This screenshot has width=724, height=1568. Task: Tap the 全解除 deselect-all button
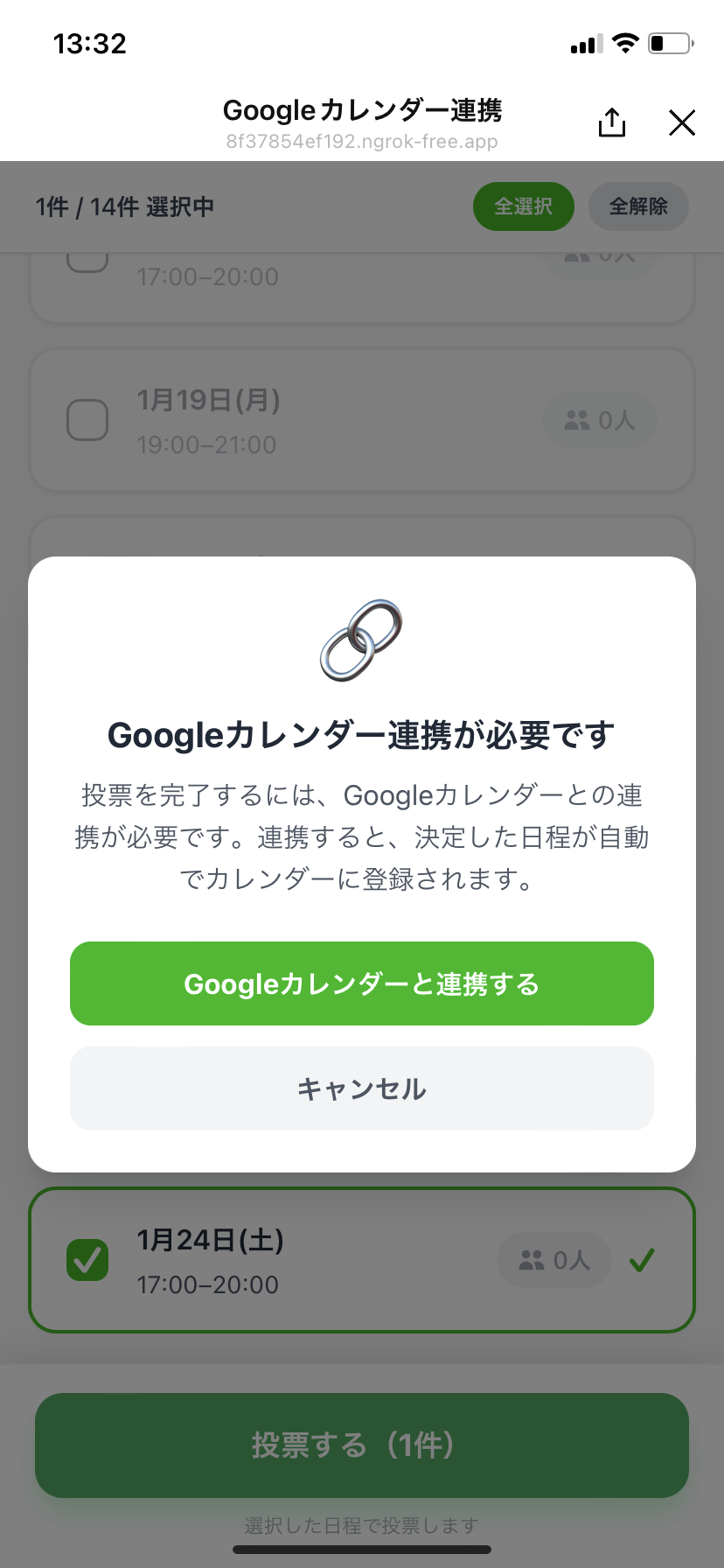point(638,206)
